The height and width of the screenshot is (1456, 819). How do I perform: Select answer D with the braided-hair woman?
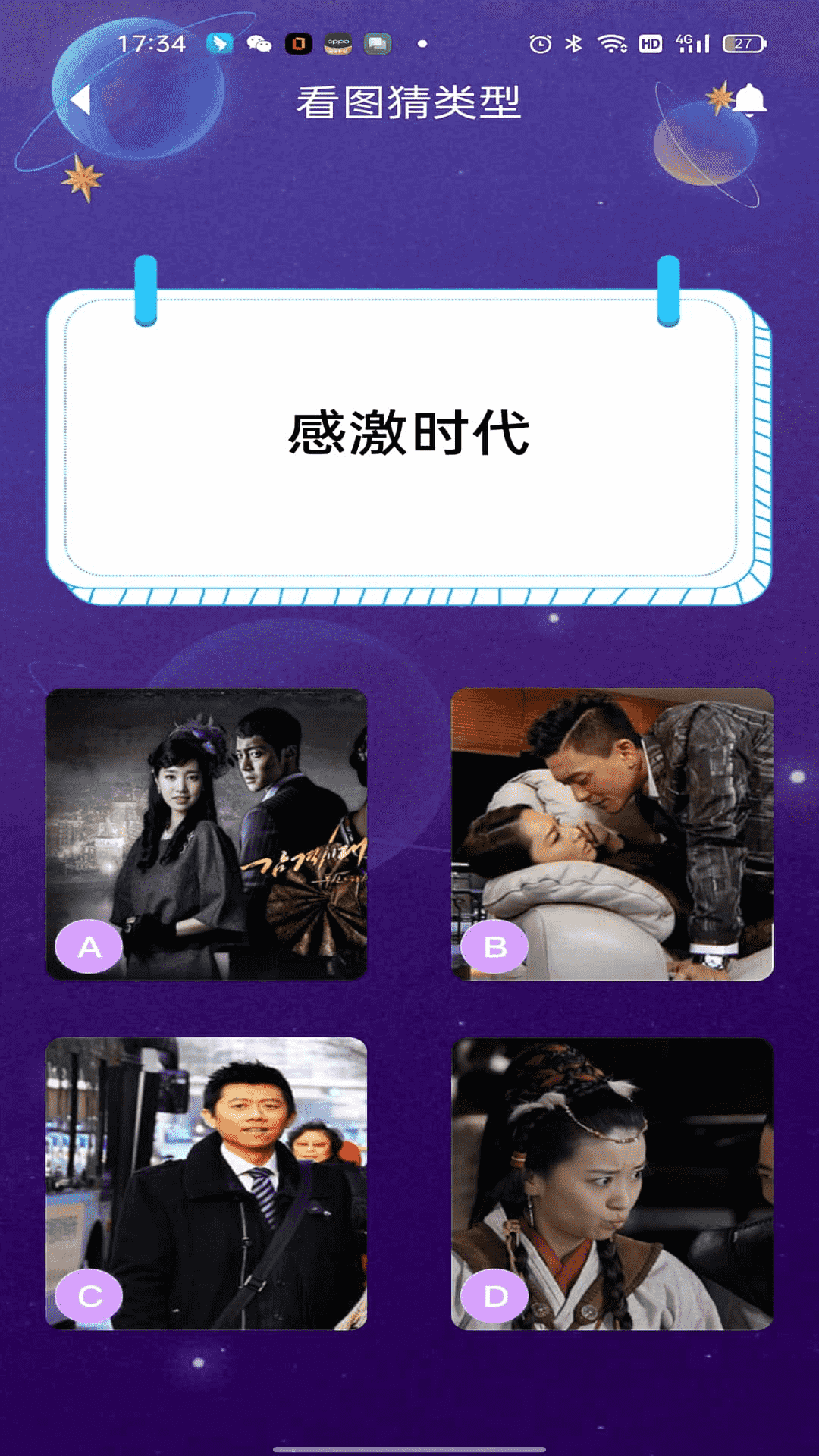612,1183
